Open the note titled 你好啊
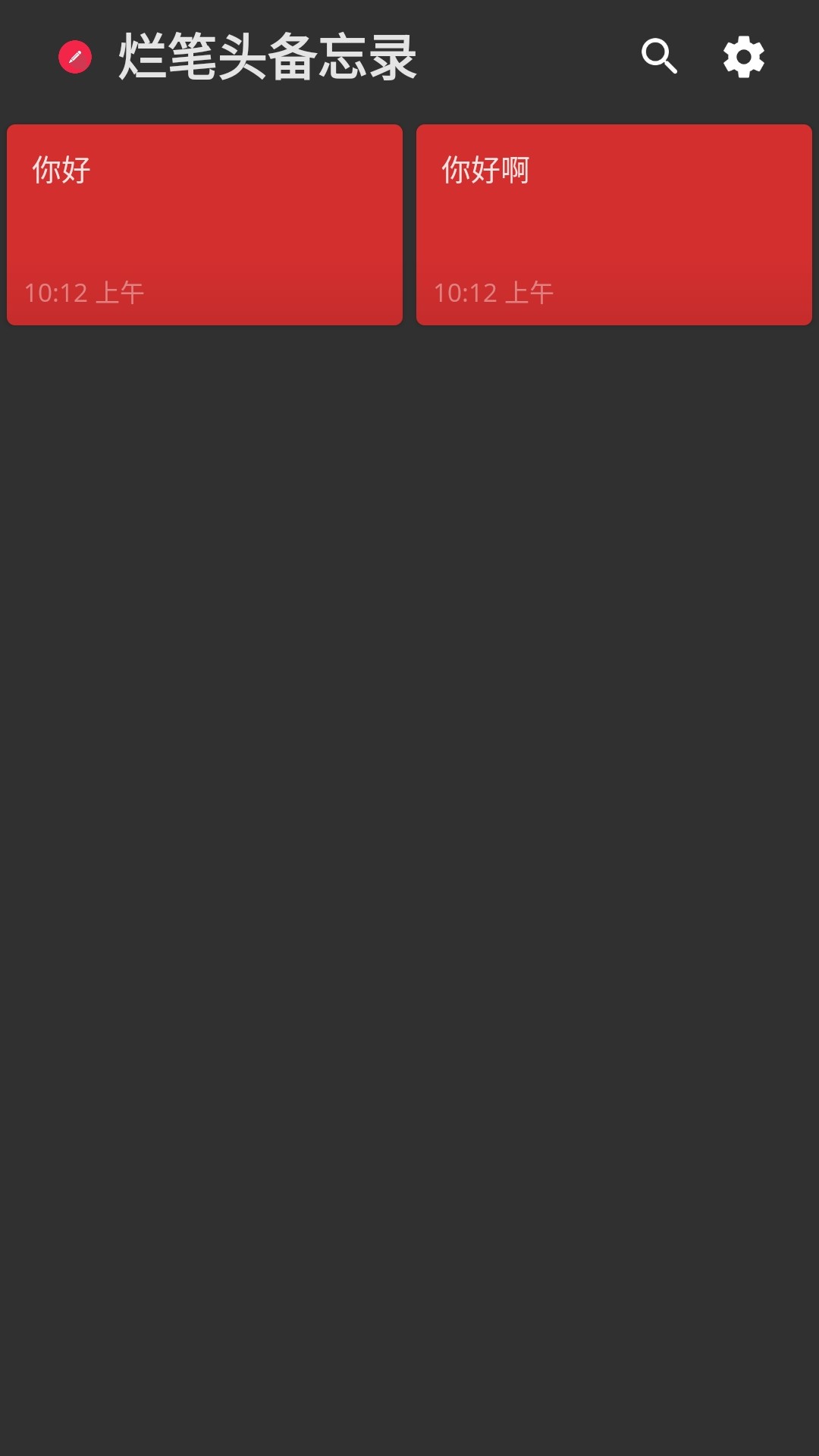Screen dimensions: 819x1456 pos(613,224)
